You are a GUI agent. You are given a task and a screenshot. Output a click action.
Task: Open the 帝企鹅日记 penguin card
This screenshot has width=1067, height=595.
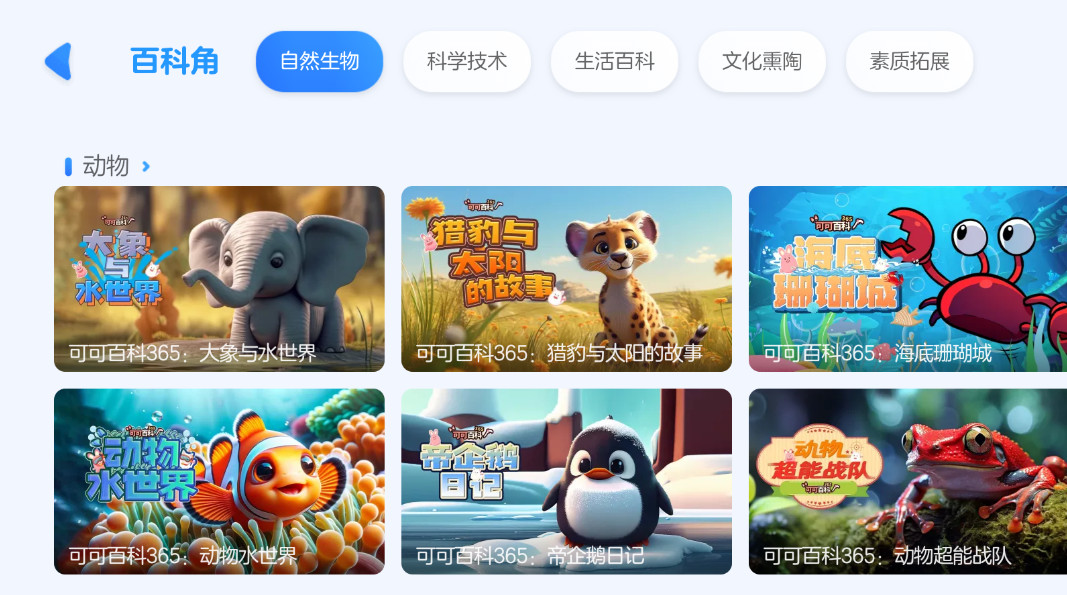coord(566,481)
